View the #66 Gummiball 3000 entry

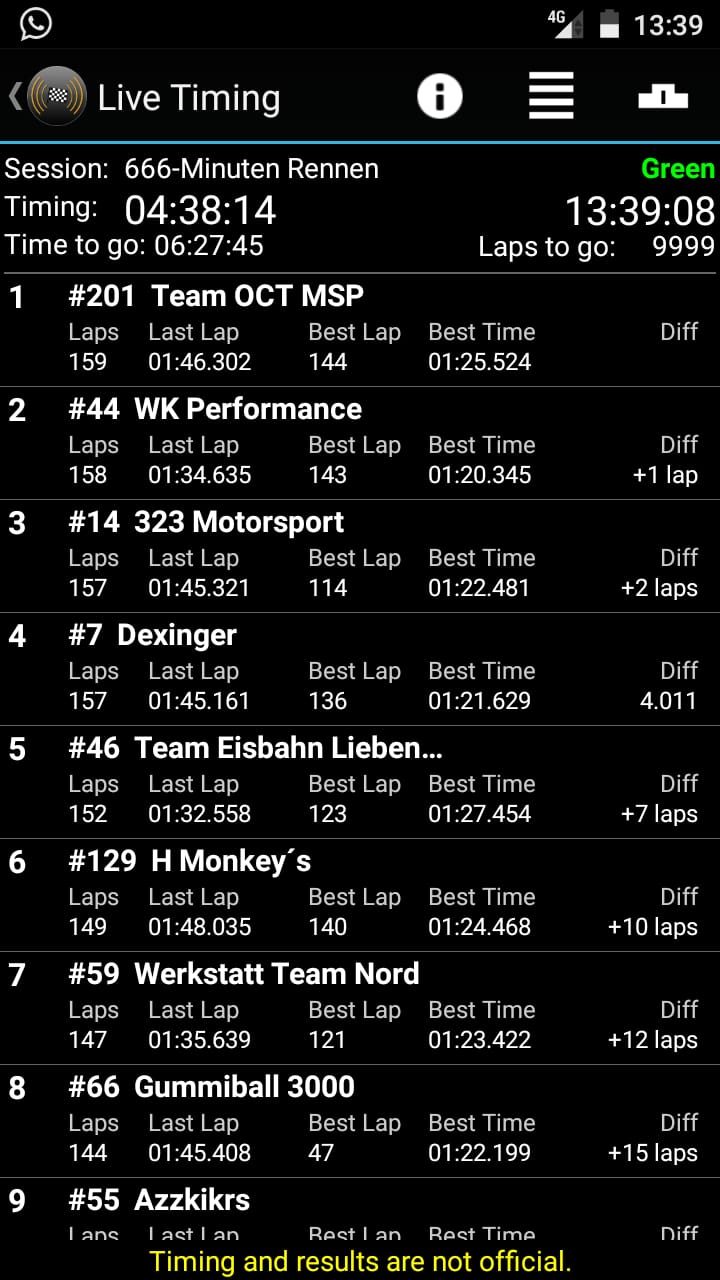tap(360, 1121)
